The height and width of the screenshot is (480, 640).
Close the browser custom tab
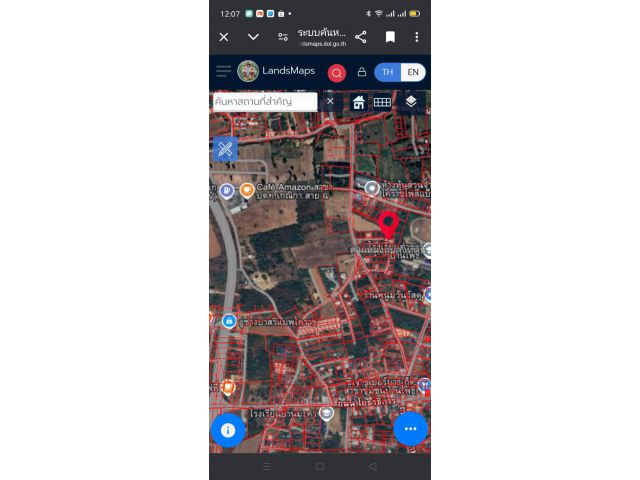224,37
